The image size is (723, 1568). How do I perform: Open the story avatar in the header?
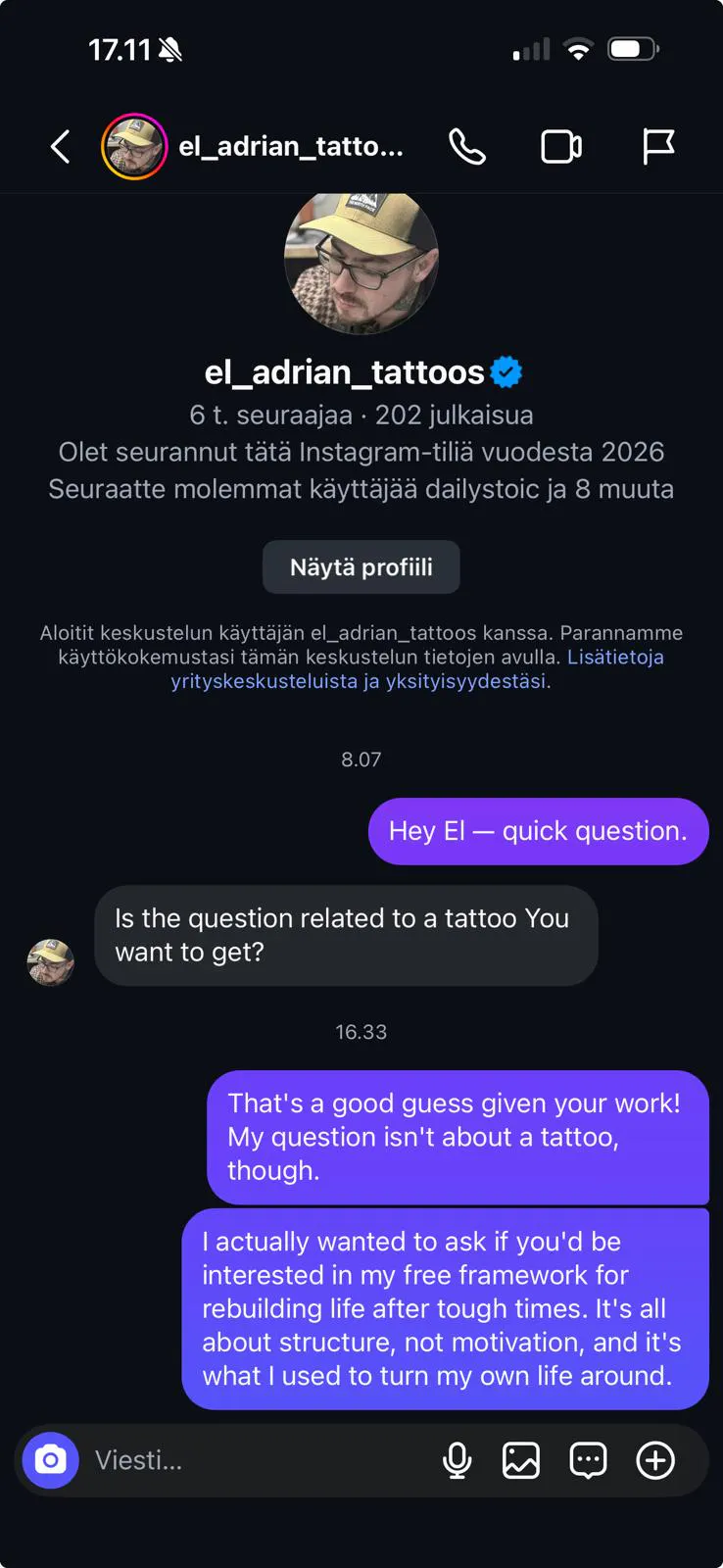134,147
